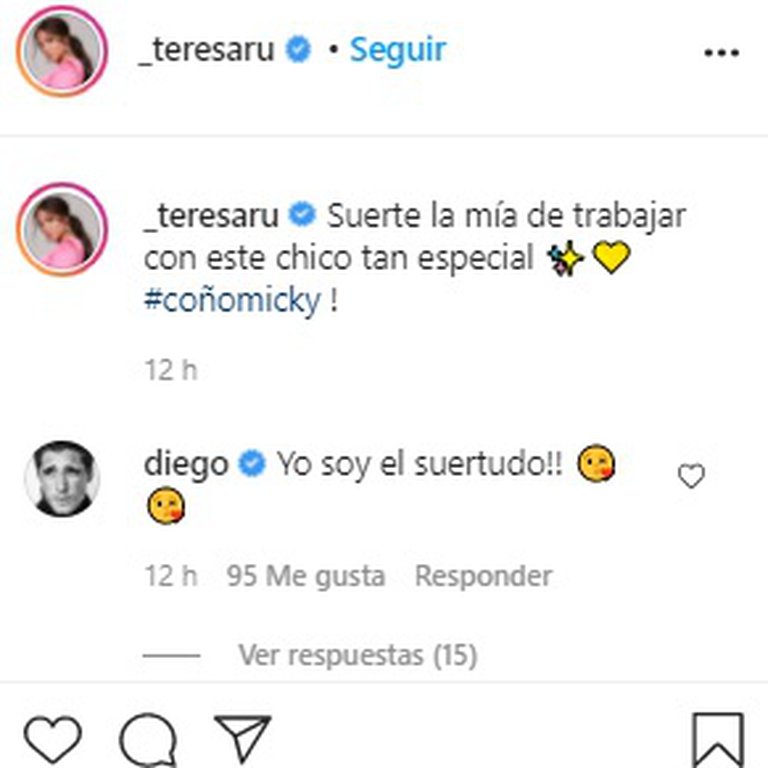
Task: Follow _teresaru with the Seguir button
Action: [x=397, y=49]
